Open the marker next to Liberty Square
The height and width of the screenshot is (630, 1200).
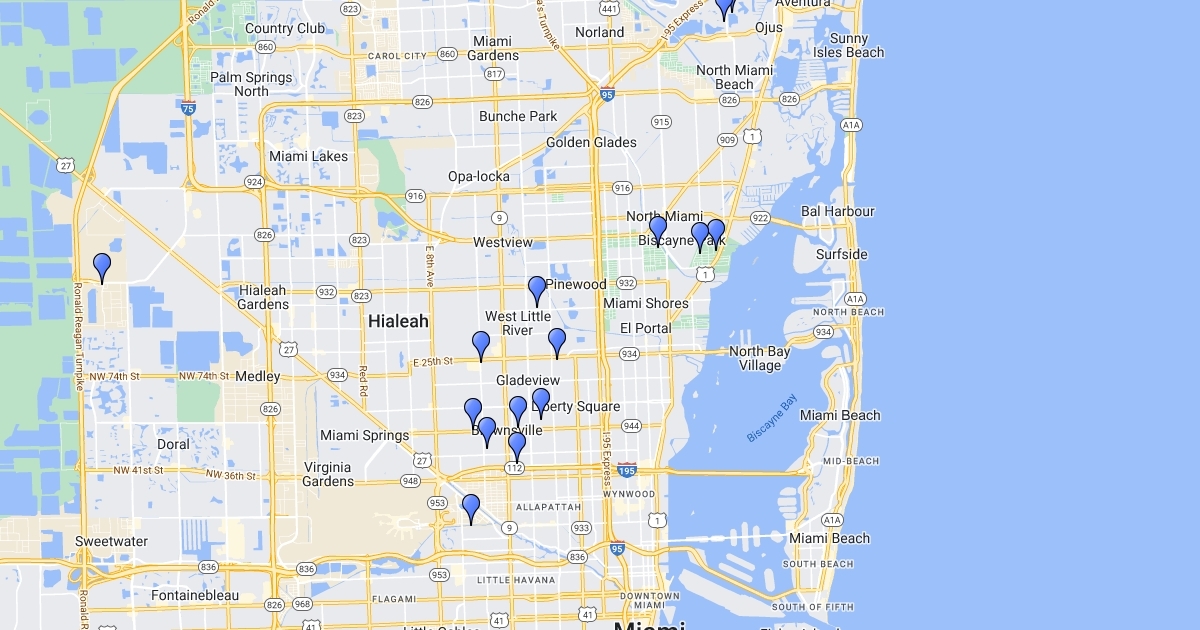click(x=541, y=402)
